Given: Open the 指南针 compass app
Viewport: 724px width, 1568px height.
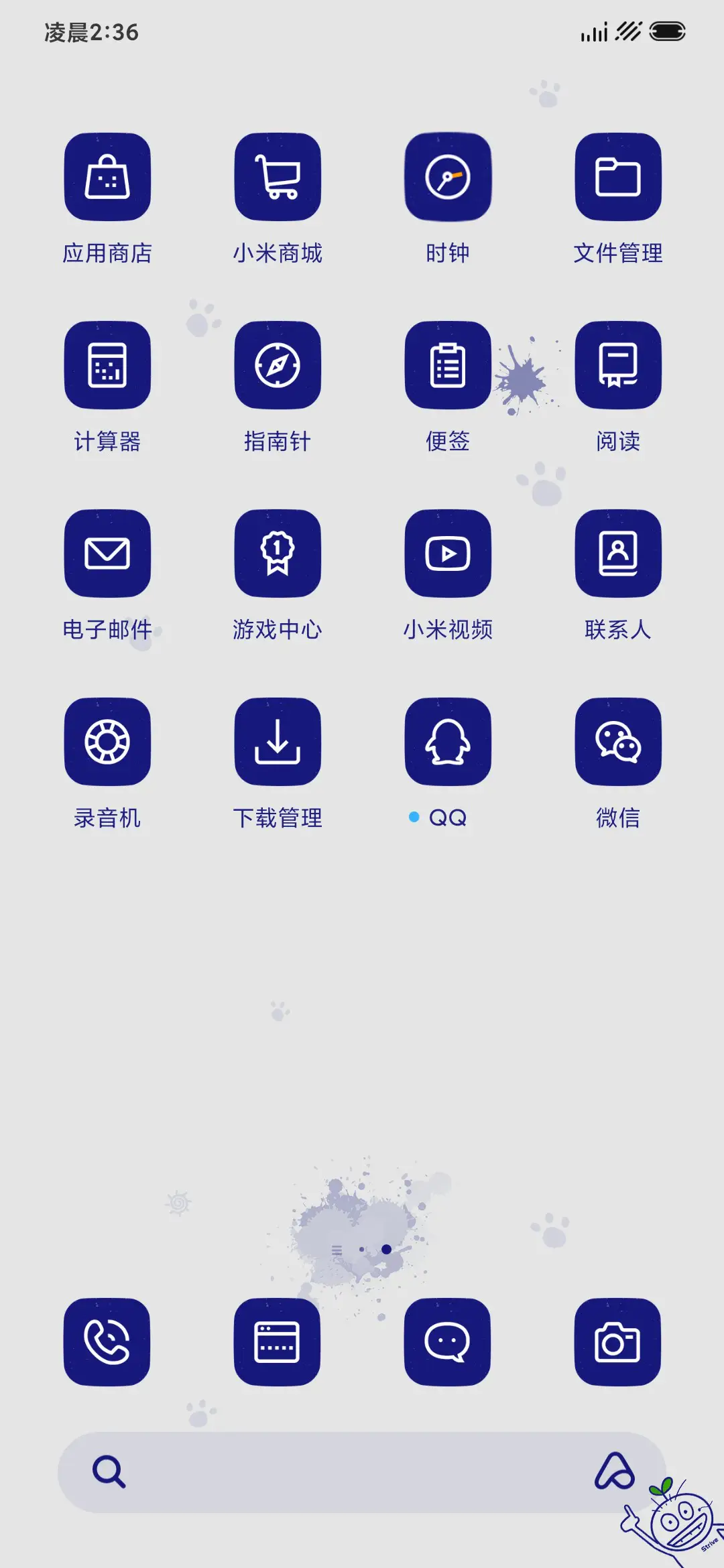Looking at the screenshot, I should pyautogui.click(x=278, y=365).
